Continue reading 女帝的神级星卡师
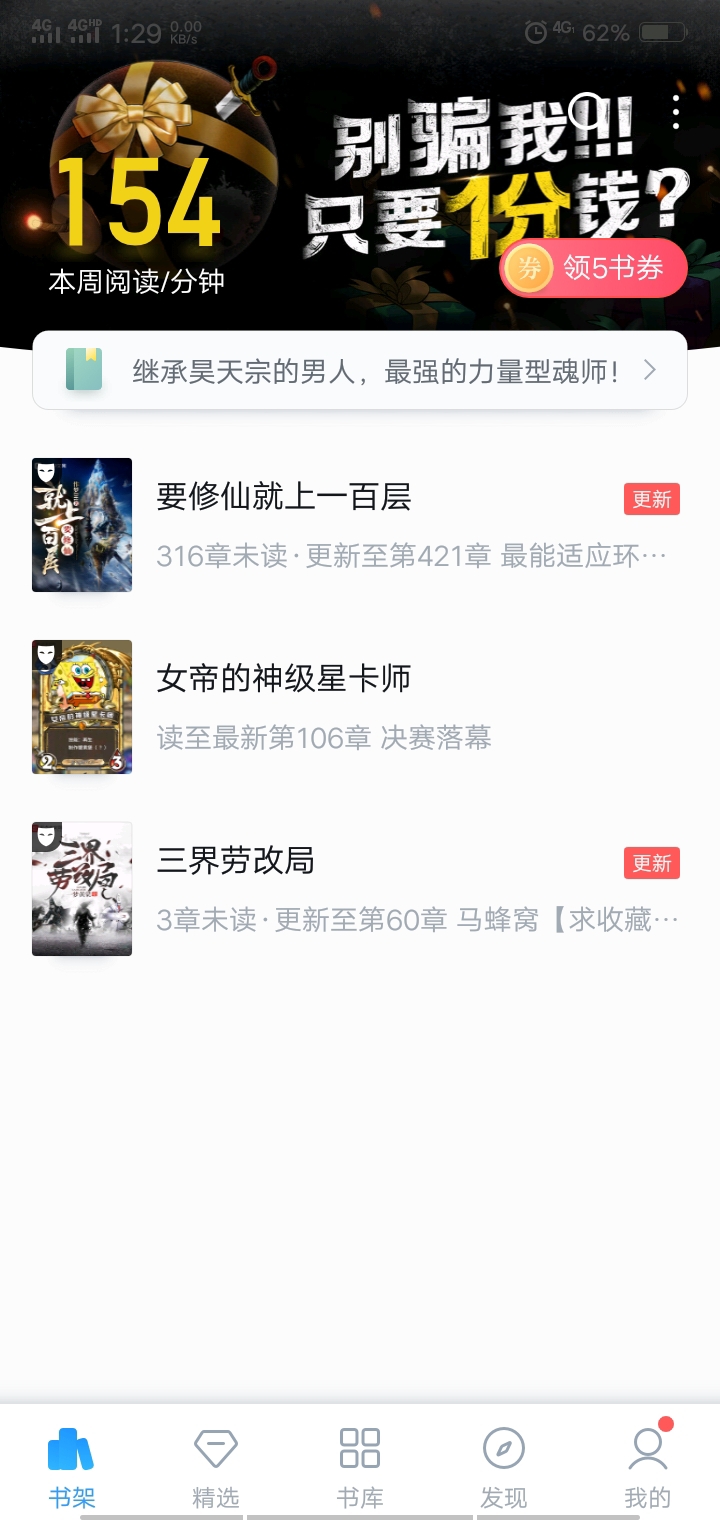720x1520 pixels. tap(284, 680)
